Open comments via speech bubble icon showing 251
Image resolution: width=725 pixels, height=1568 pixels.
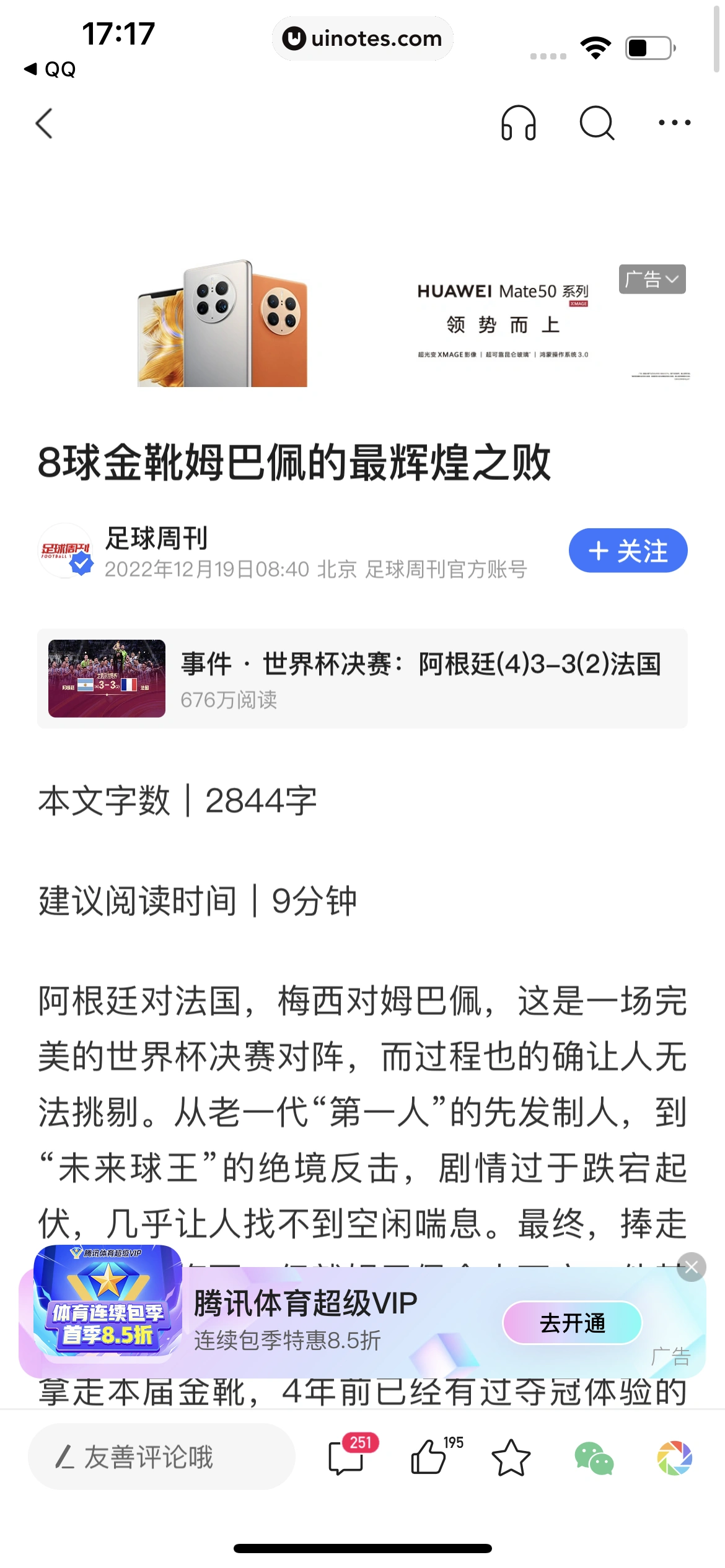click(348, 1457)
